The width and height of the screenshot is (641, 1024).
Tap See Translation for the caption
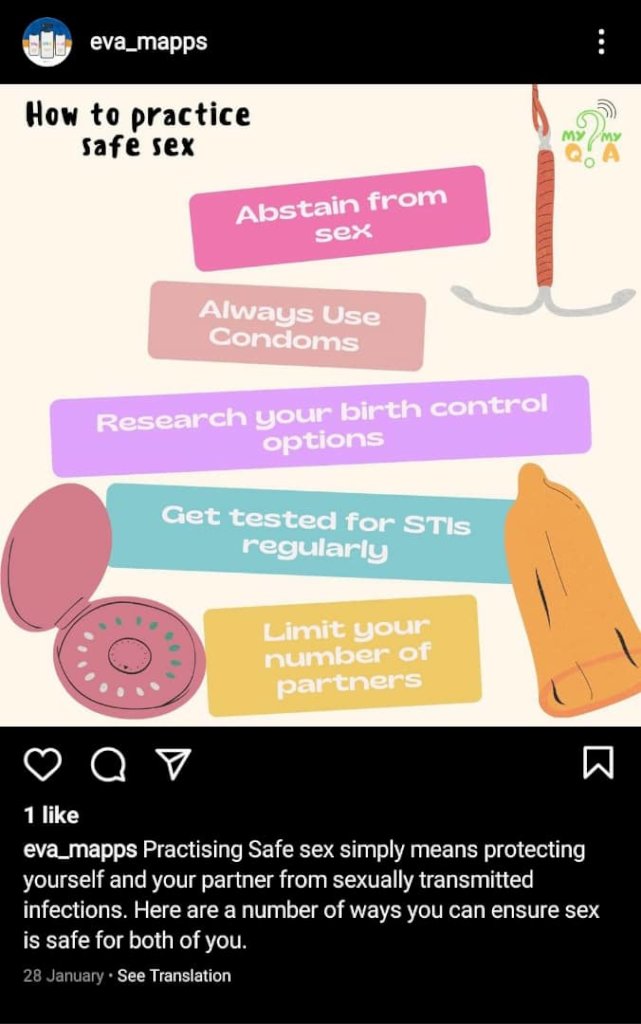coord(174,975)
